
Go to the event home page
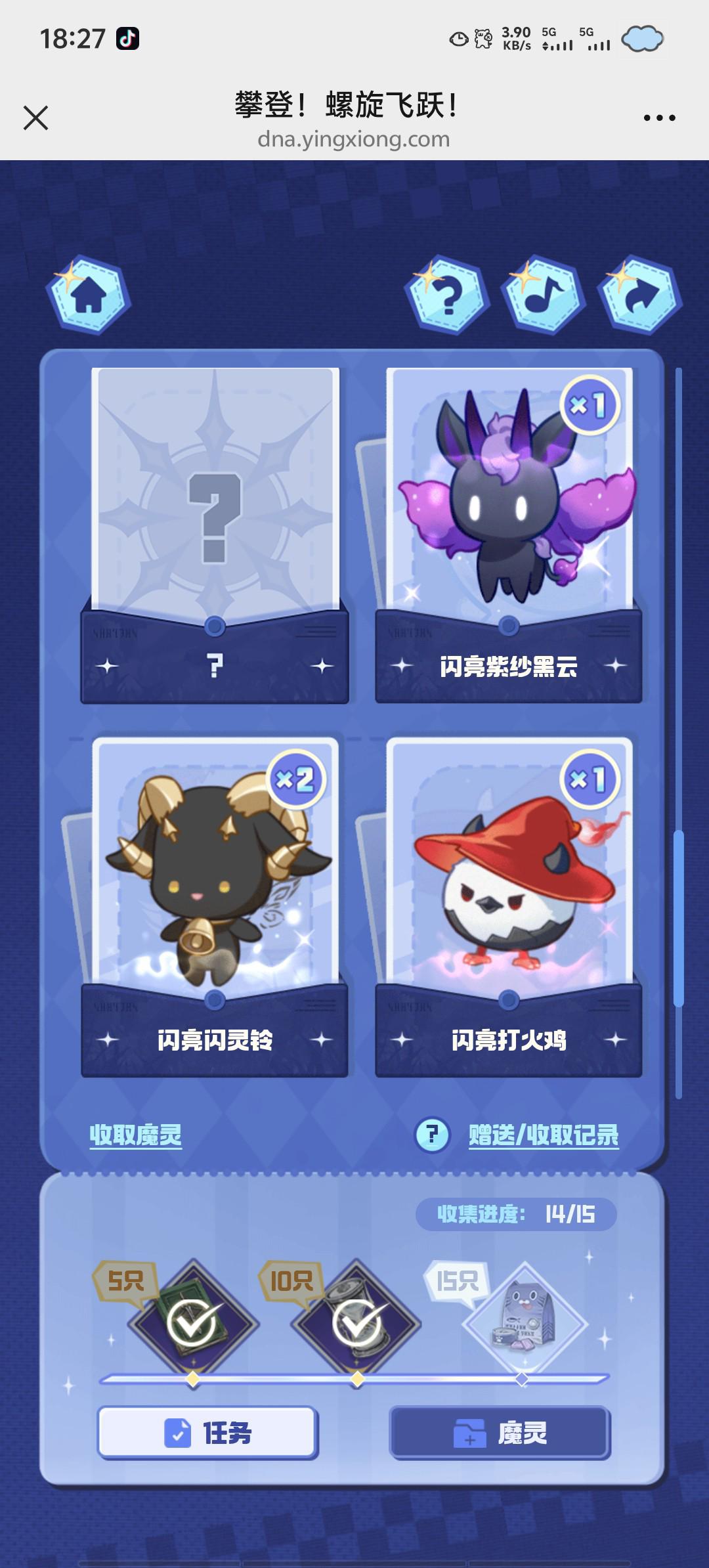89,295
